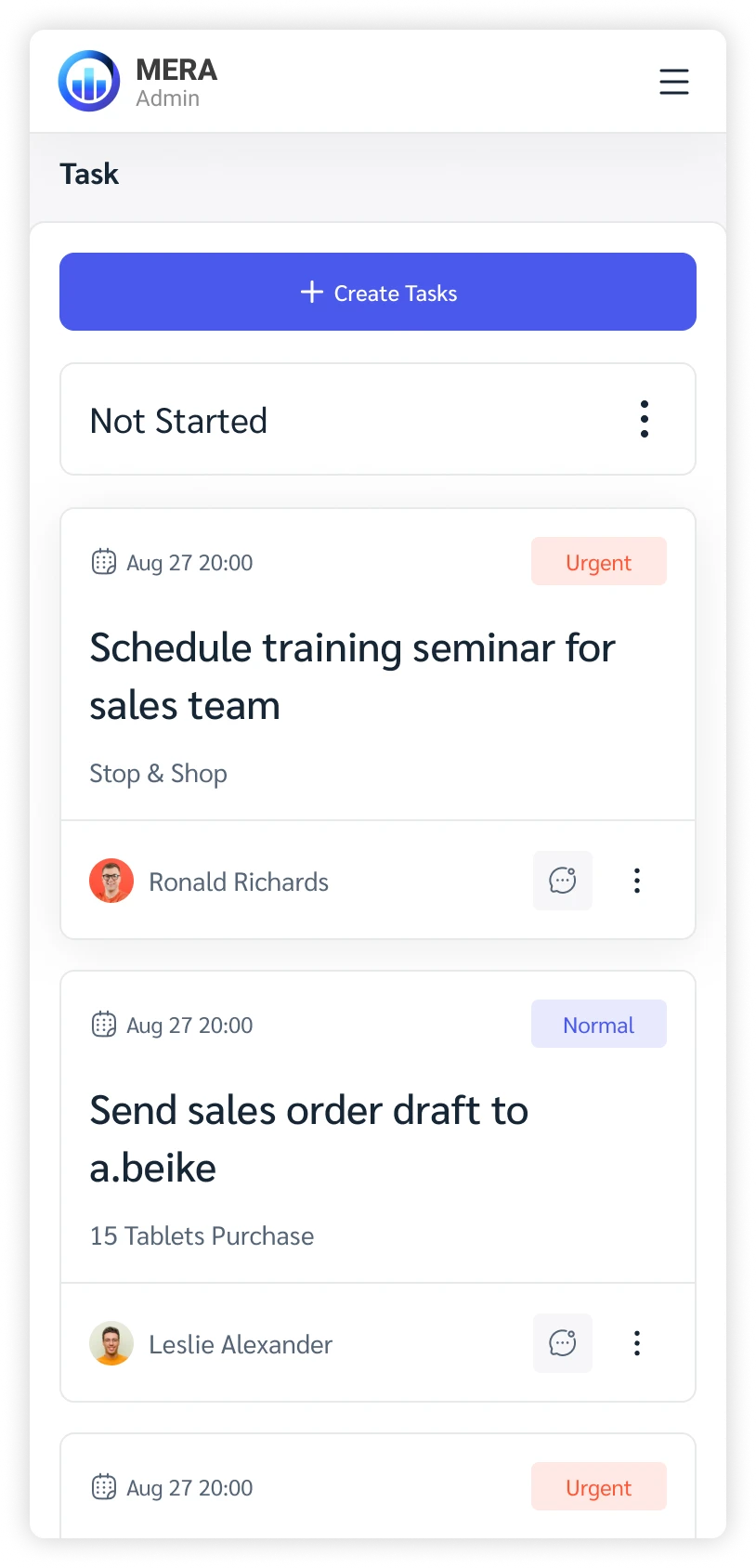Image resolution: width=756 pixels, height=1568 pixels.
Task: Open more options for Leslie Alexander's task
Action: (x=637, y=1342)
